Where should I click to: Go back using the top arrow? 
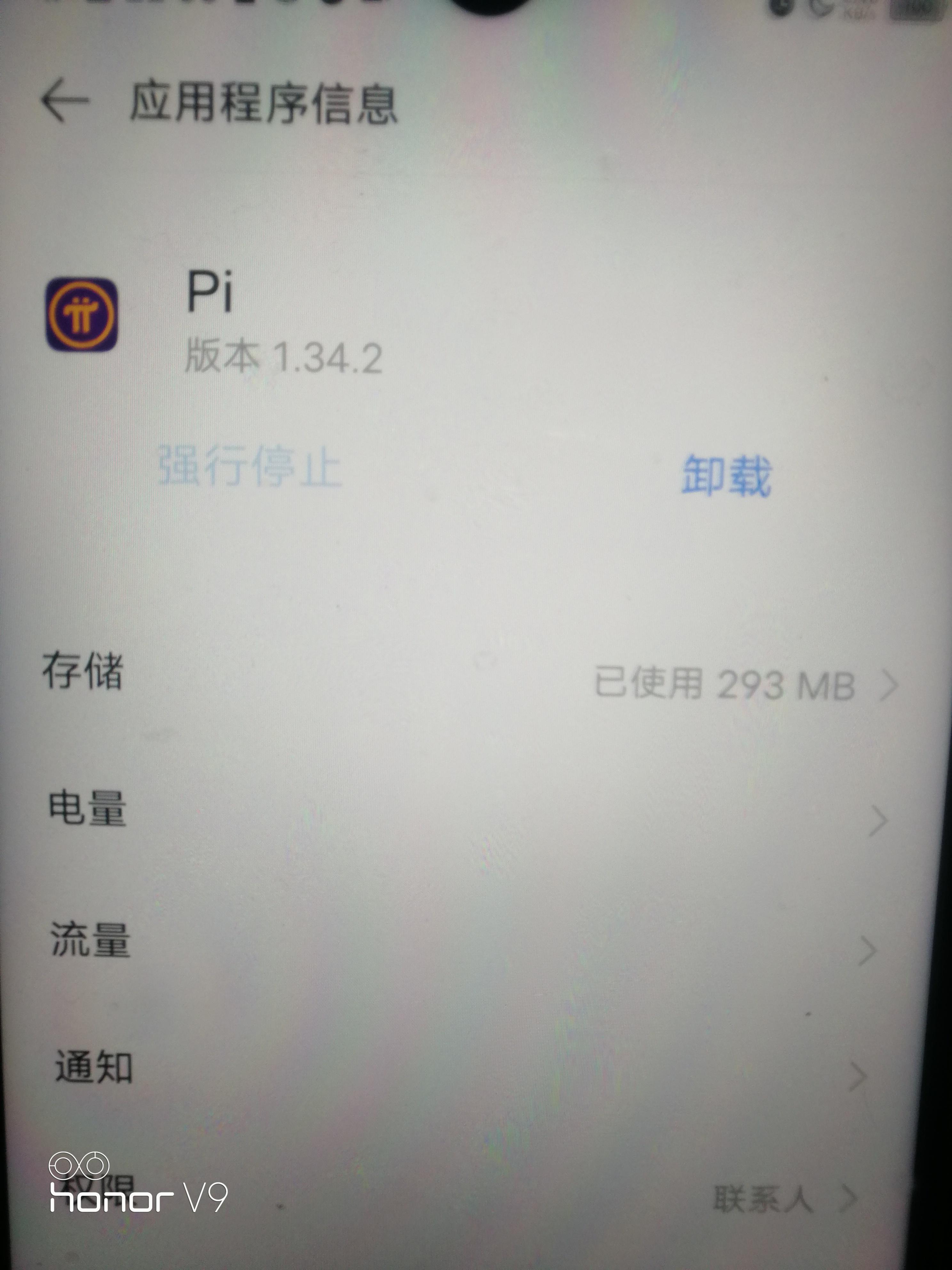coord(65,101)
